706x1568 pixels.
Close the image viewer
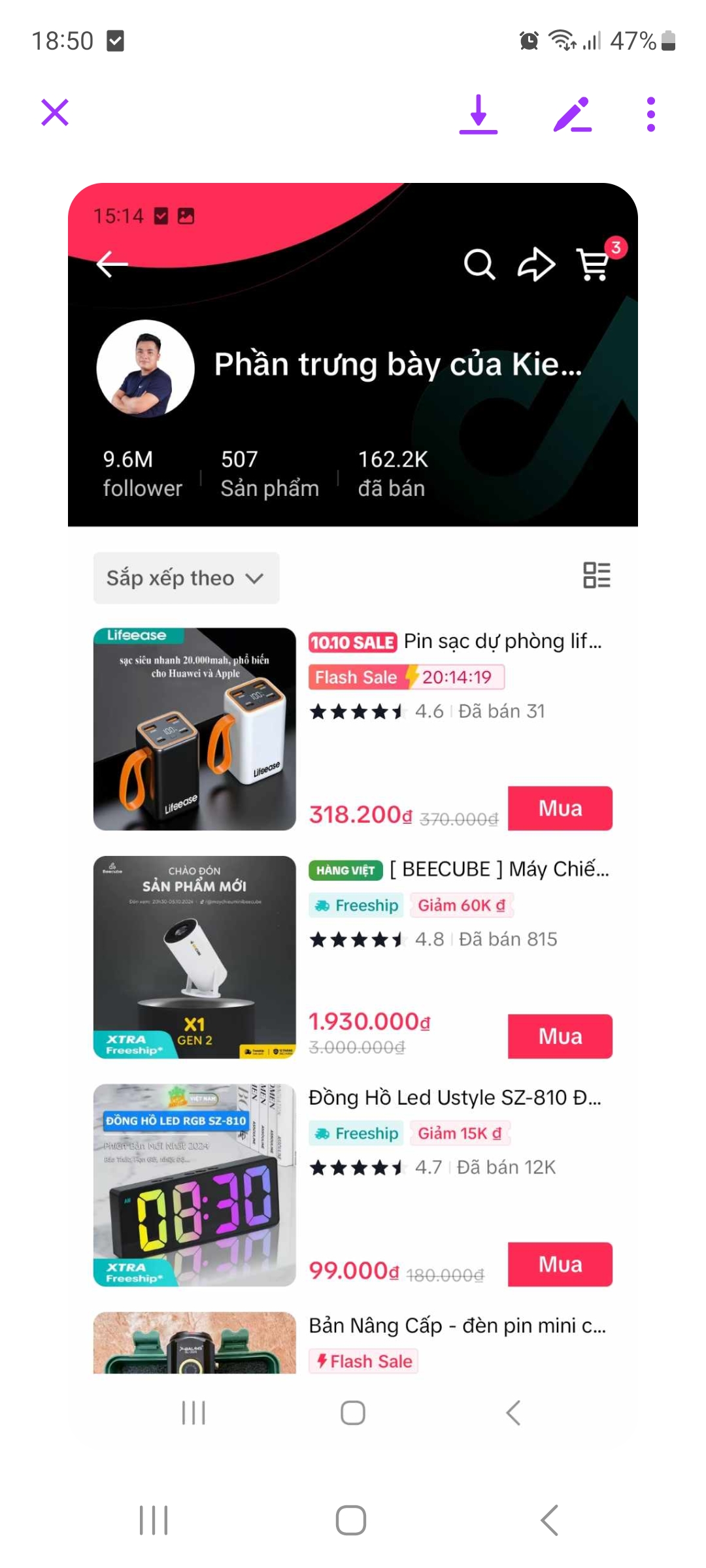(55, 112)
